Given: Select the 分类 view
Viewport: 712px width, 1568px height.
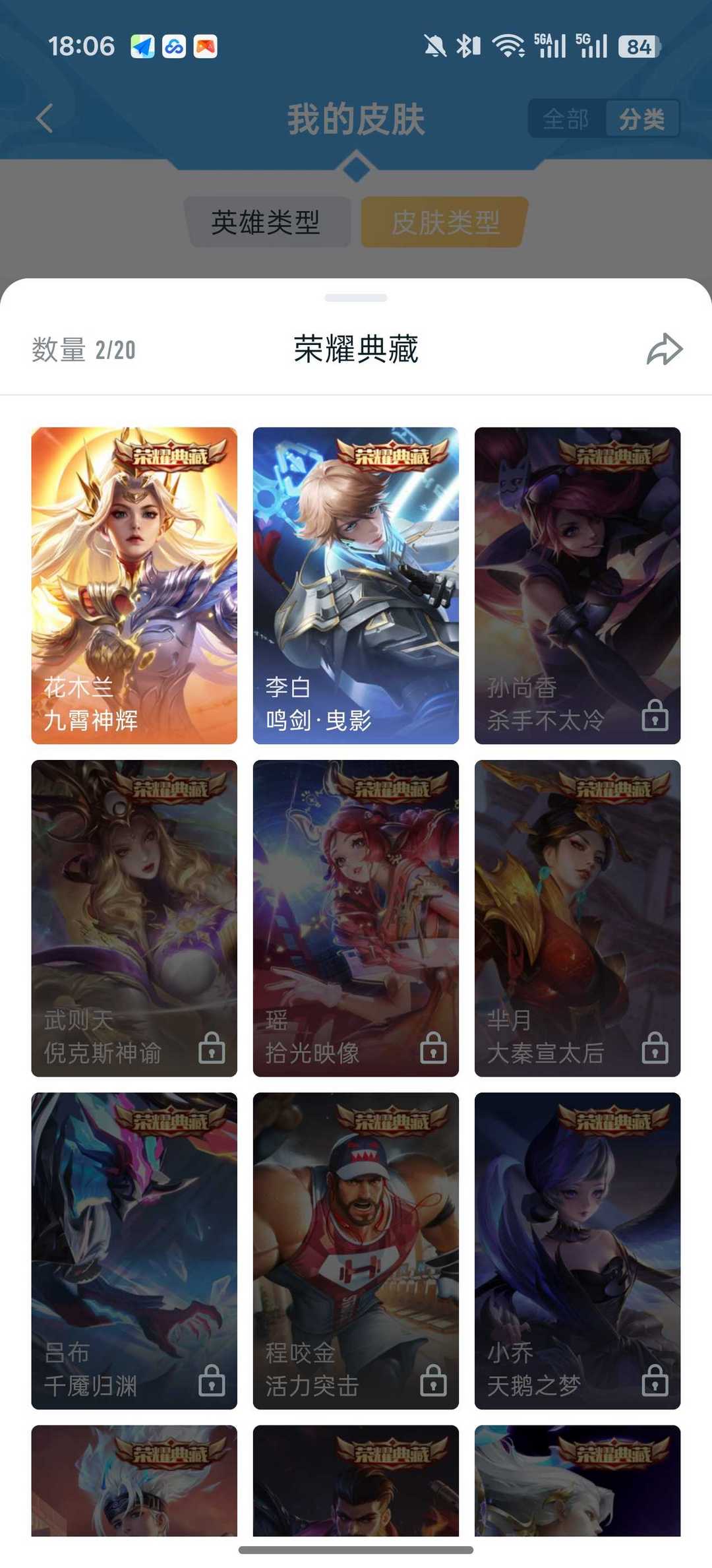Looking at the screenshot, I should [641, 119].
